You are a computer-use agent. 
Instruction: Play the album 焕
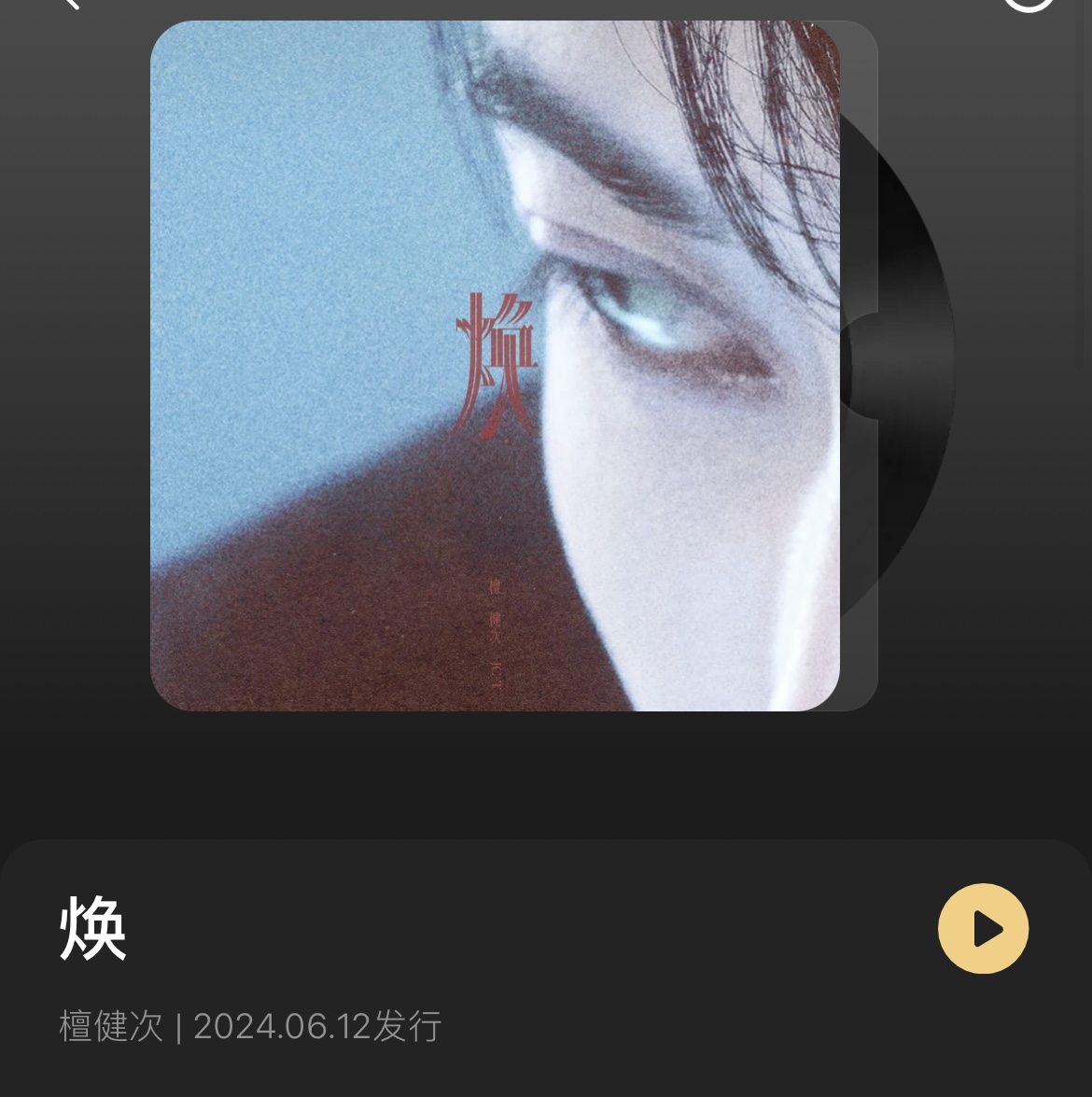(983, 929)
